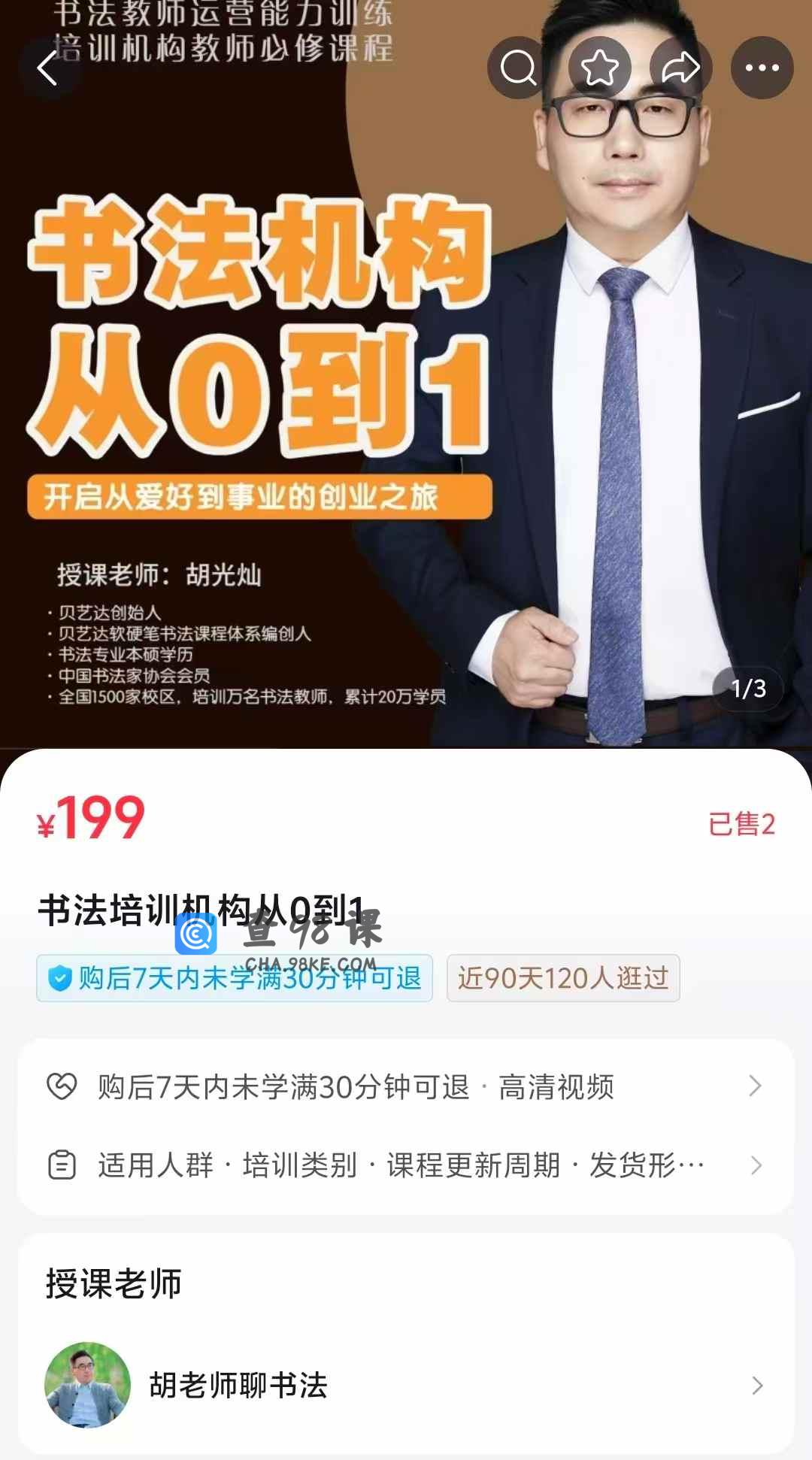This screenshot has height=1460, width=812.
Task: Open the three-dot overflow menu
Action: [x=762, y=68]
